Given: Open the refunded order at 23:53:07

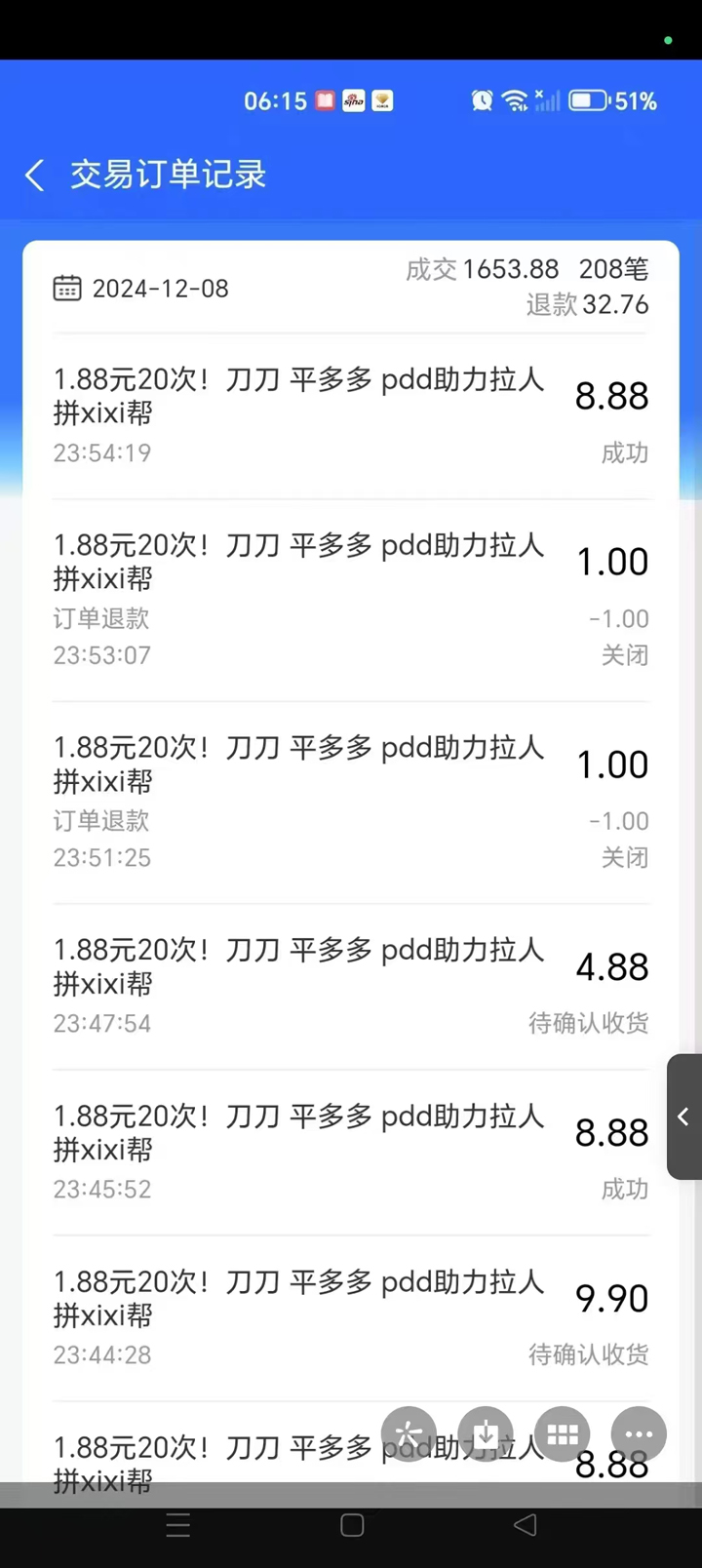Looking at the screenshot, I should click(350, 599).
